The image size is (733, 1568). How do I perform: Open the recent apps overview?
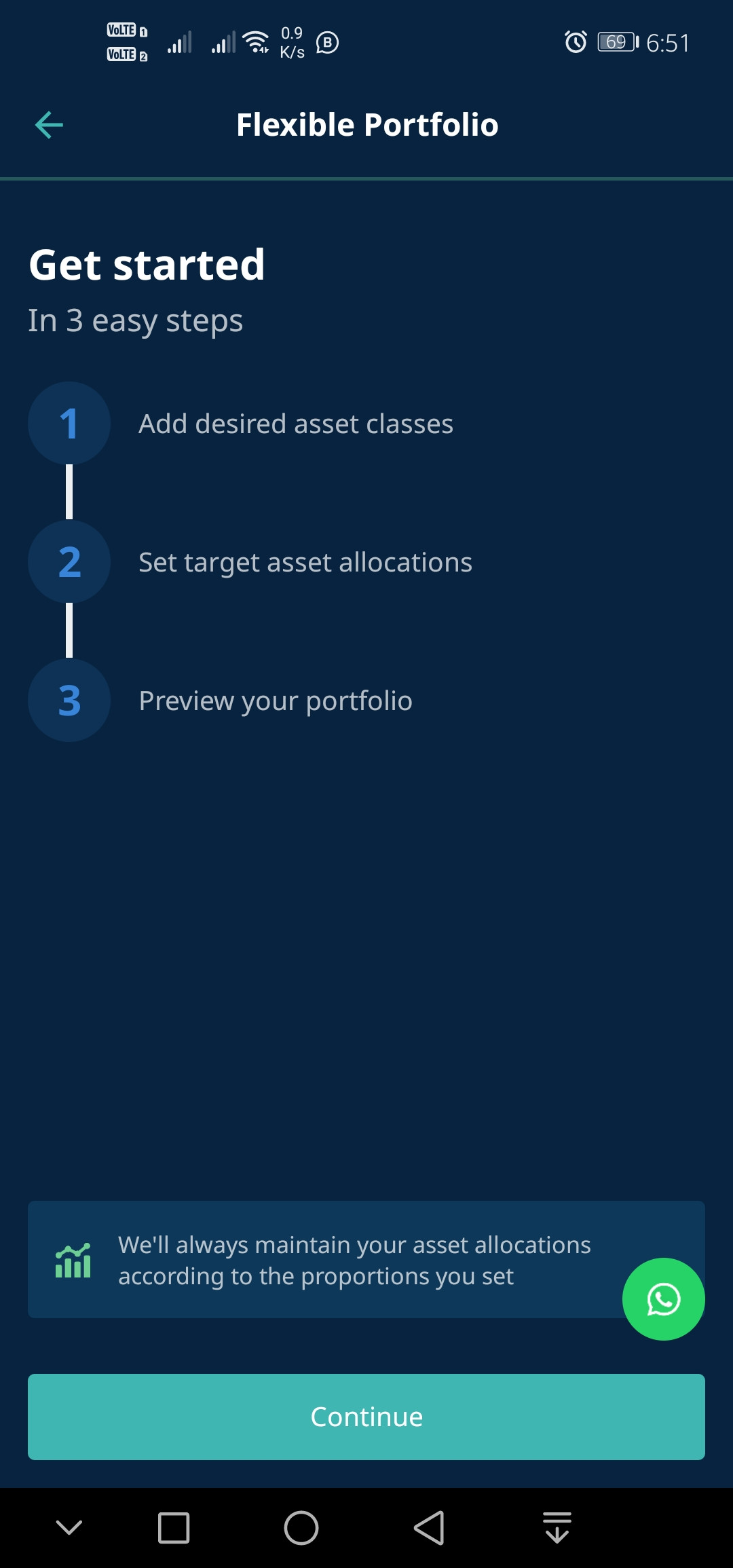point(174,1528)
